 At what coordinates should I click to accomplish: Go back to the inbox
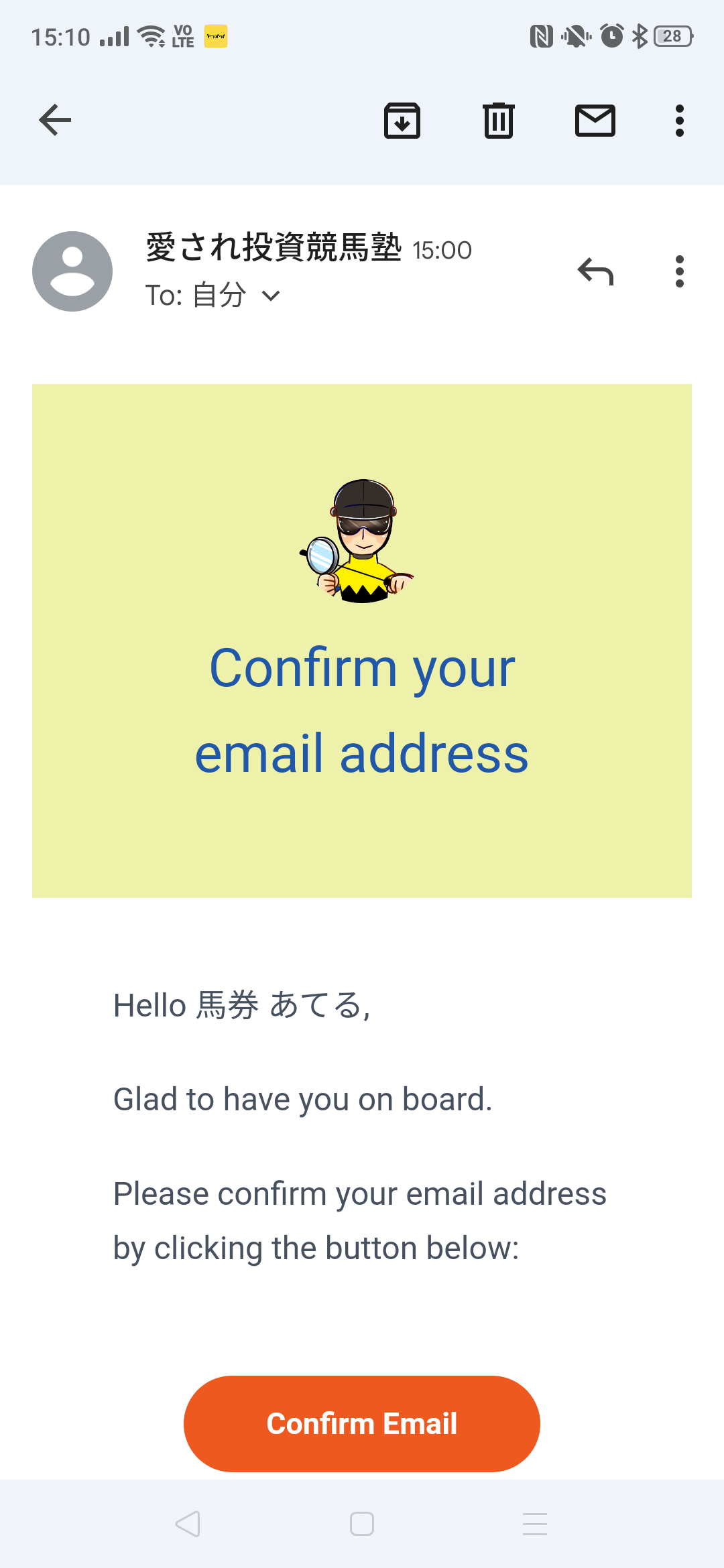click(55, 121)
